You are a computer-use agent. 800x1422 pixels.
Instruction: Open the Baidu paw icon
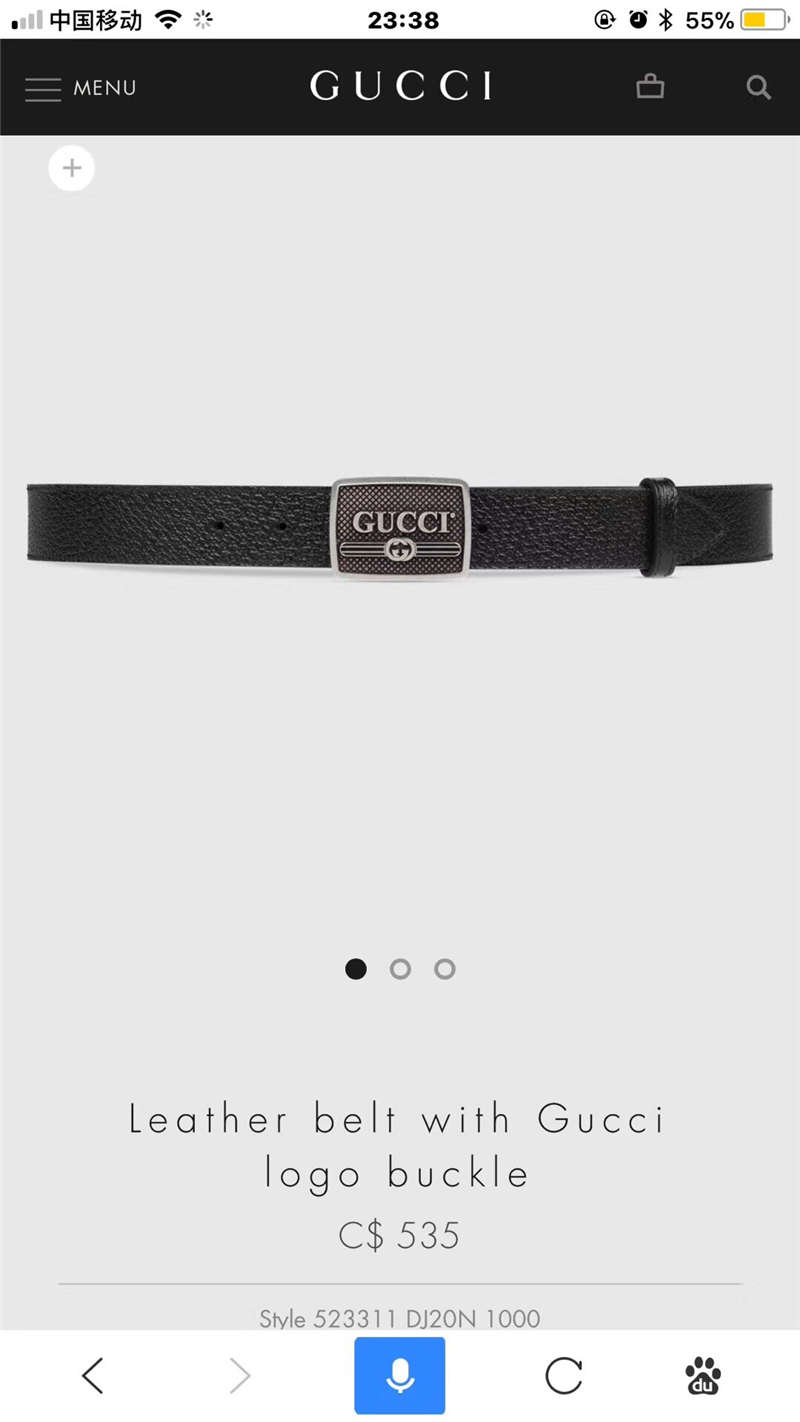click(704, 1376)
